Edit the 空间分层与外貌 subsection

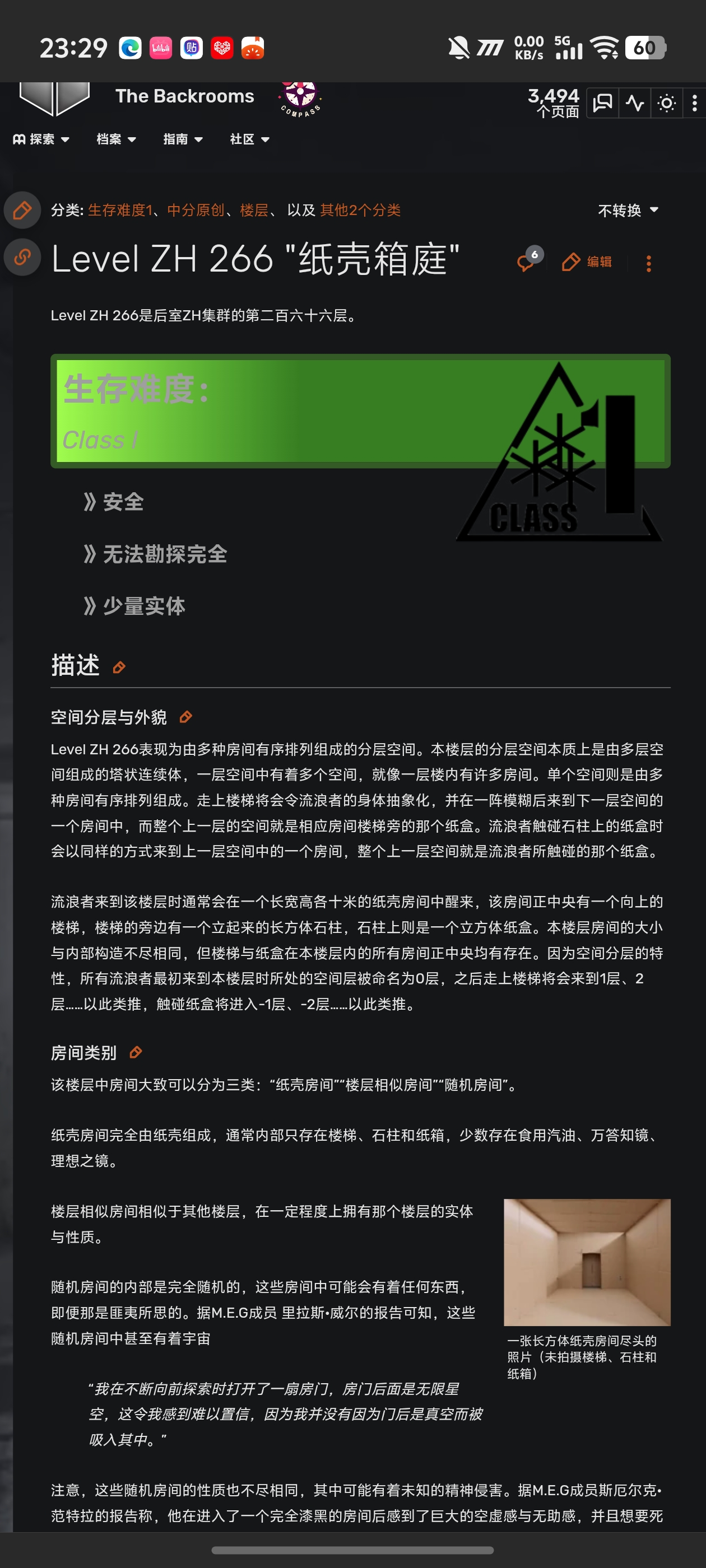pos(186,717)
